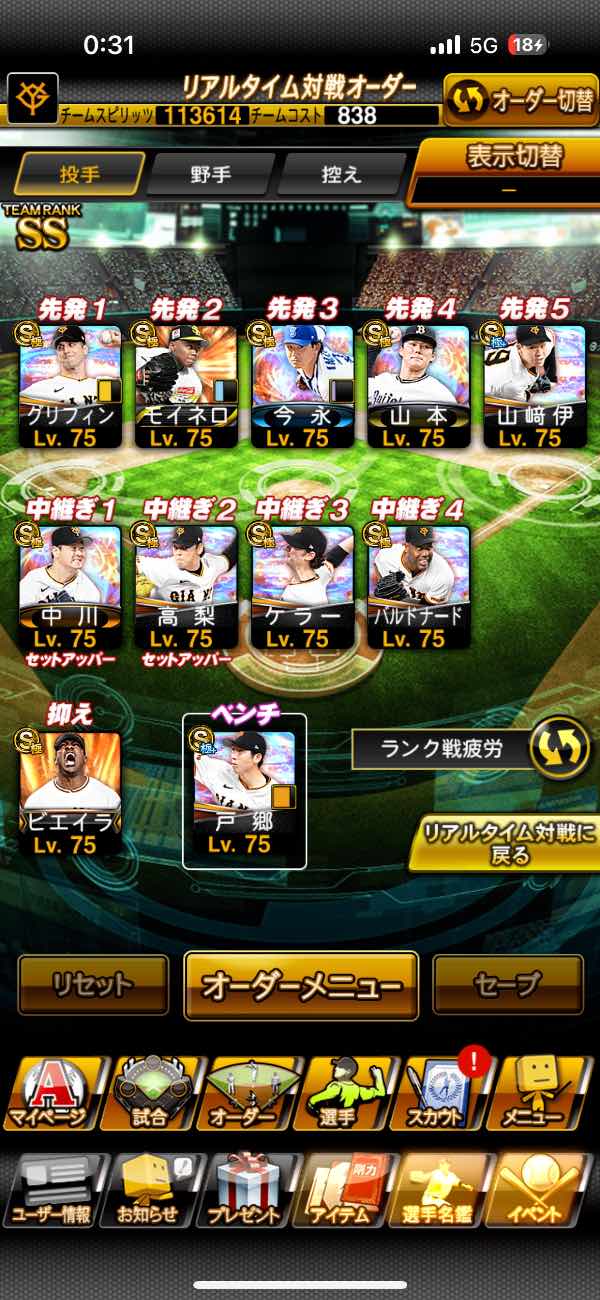Screen dimensions: 600x1300
Task: Switch to the 野手 tab
Action: tap(210, 174)
